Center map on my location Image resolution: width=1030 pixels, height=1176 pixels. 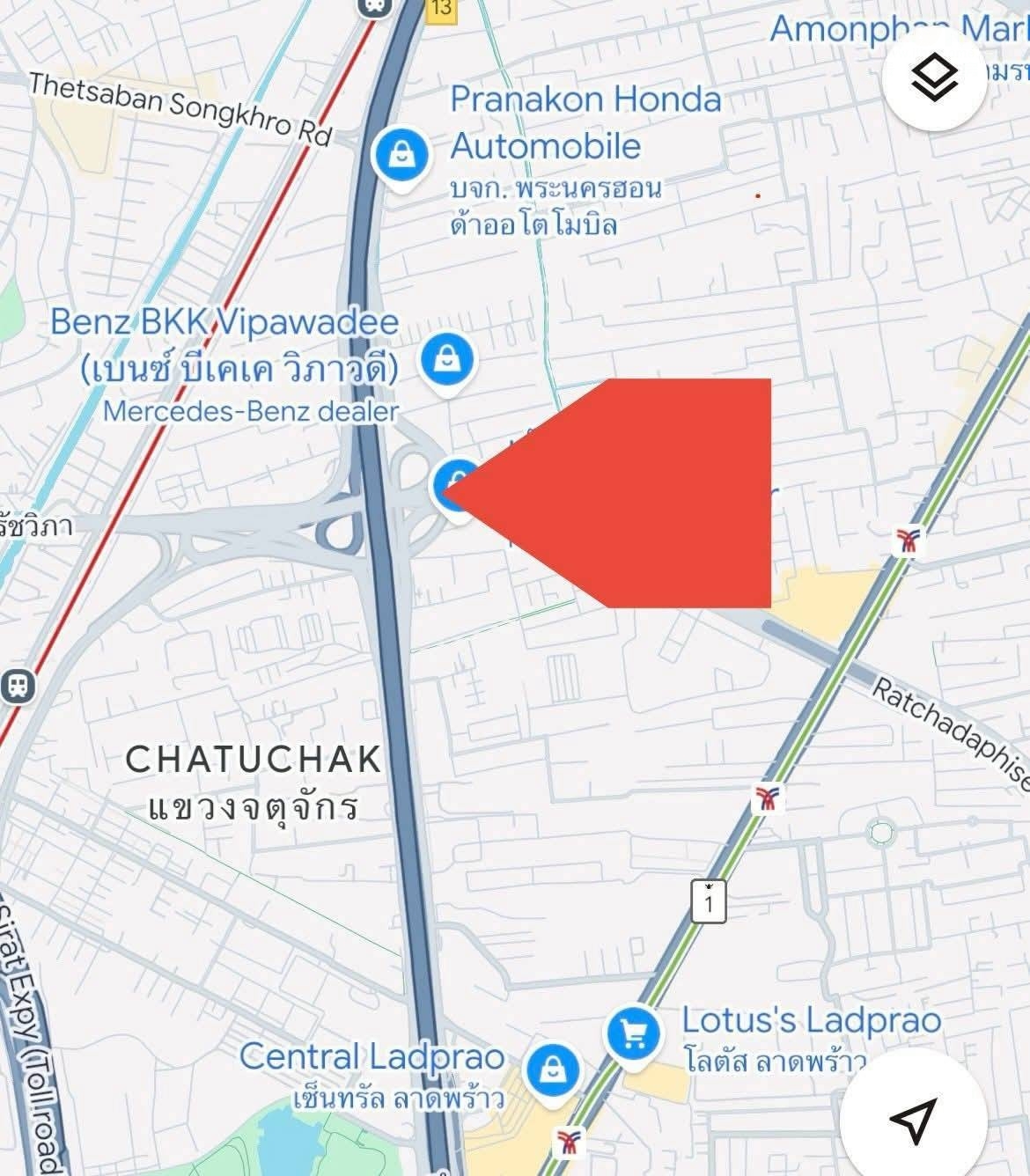(910, 1119)
